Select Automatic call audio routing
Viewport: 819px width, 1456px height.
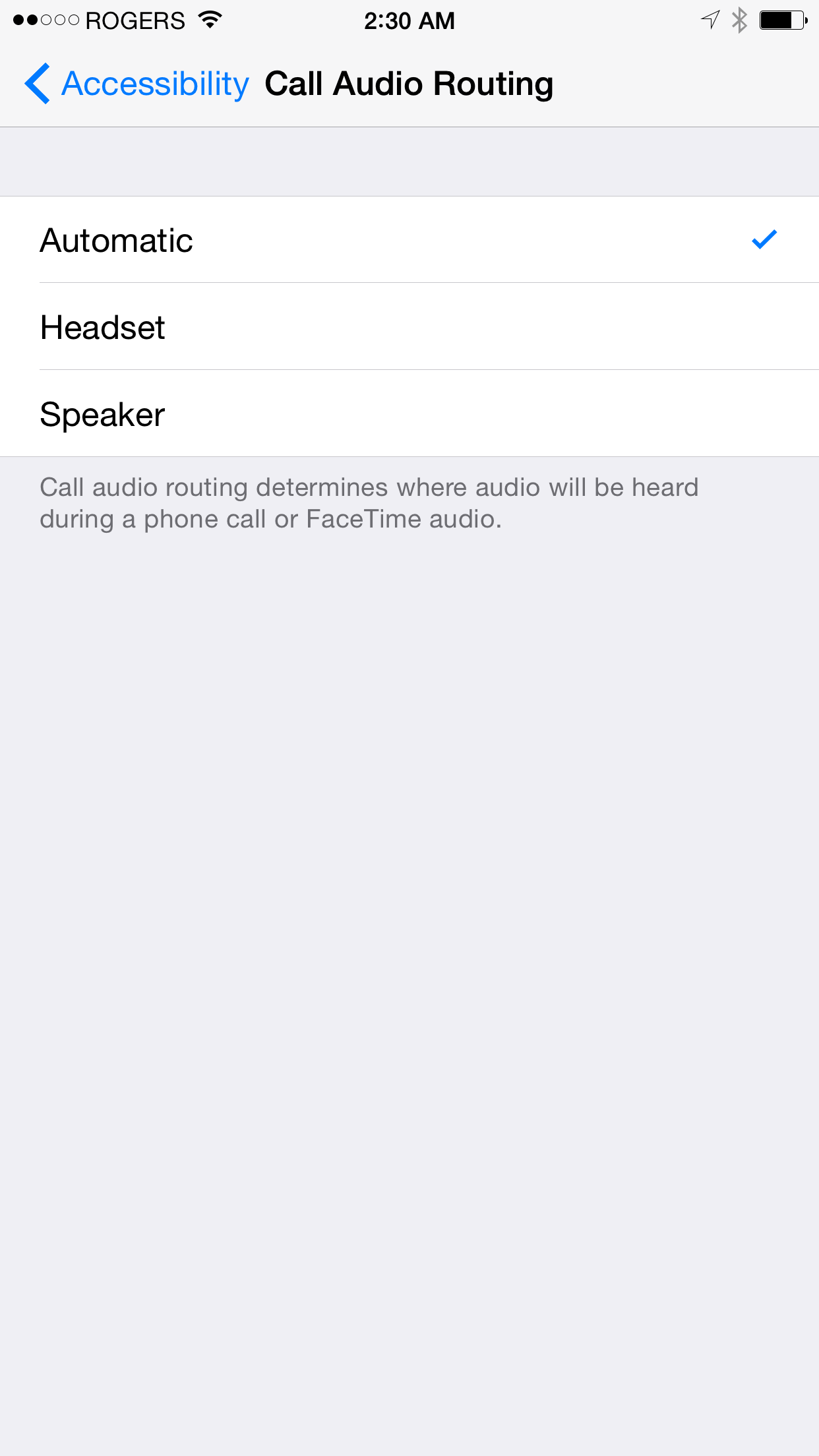coord(409,240)
